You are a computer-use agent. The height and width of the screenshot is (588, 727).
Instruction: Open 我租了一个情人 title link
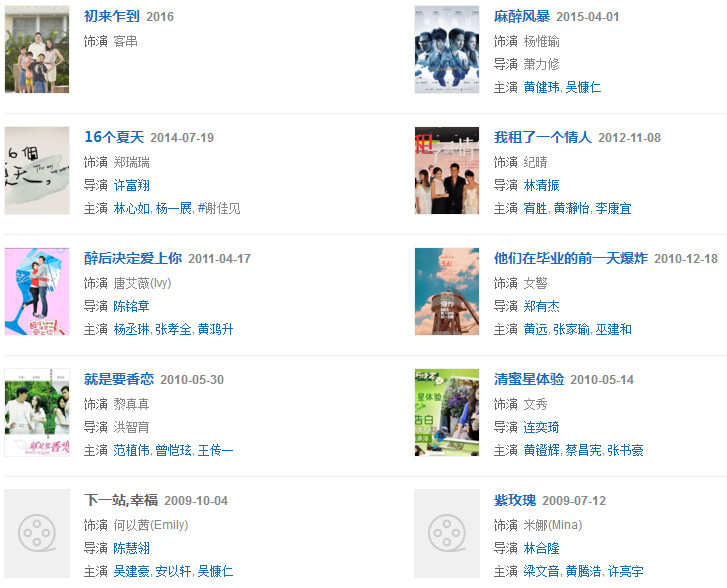pyautogui.click(x=542, y=137)
